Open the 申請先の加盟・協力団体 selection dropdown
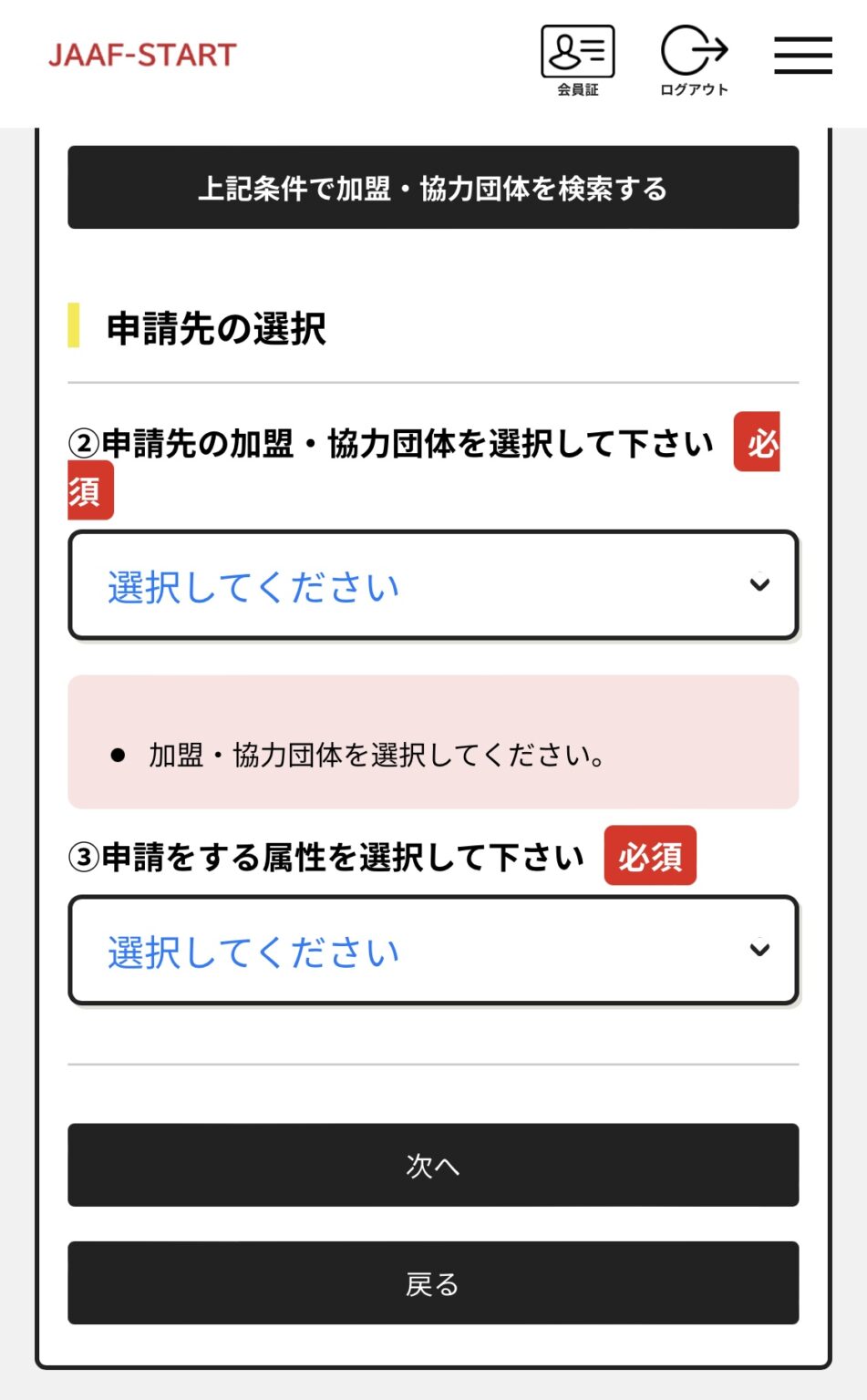The image size is (867, 1400). 433,584
